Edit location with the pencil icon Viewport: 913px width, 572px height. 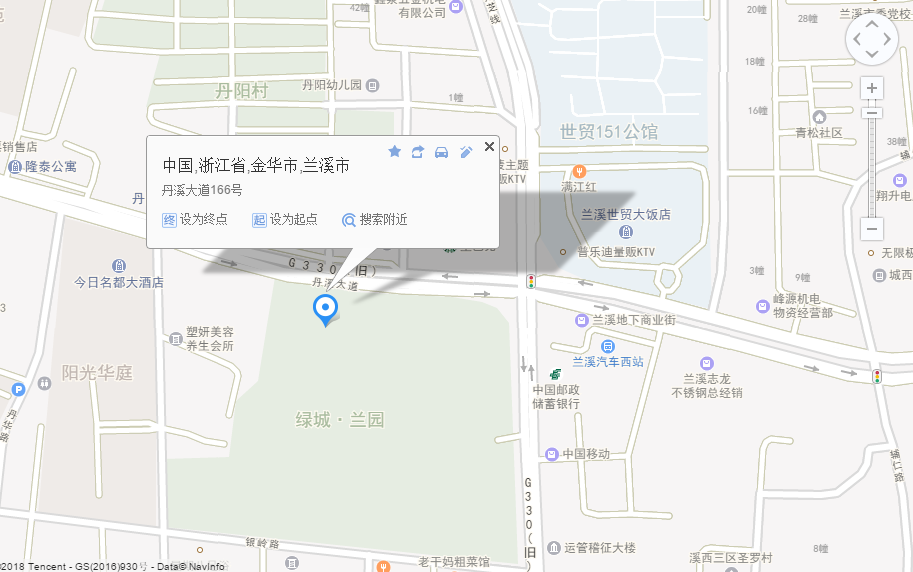pyautogui.click(x=465, y=151)
